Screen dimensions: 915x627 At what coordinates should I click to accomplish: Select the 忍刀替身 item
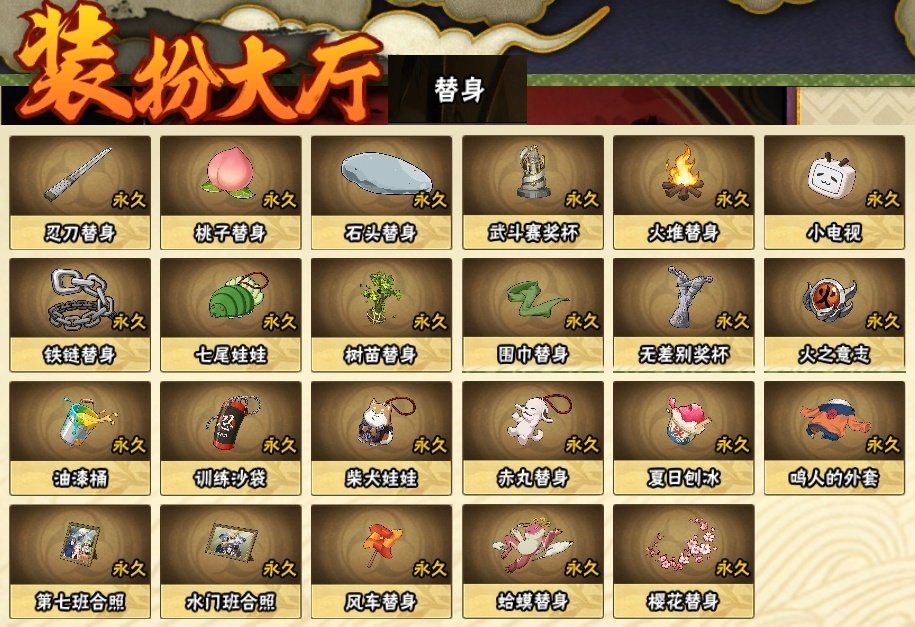[80, 192]
